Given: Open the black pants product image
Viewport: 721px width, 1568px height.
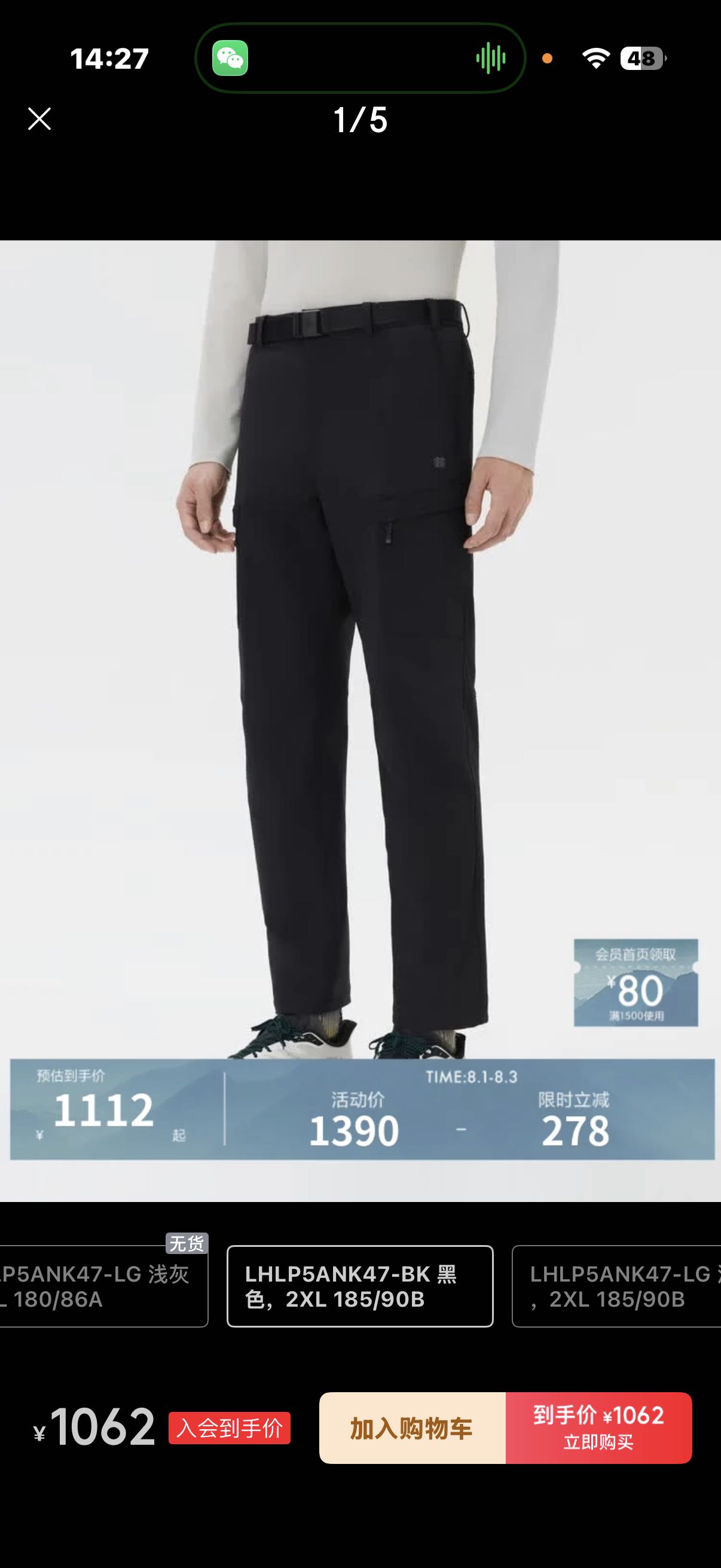Looking at the screenshot, I should pos(360,721).
